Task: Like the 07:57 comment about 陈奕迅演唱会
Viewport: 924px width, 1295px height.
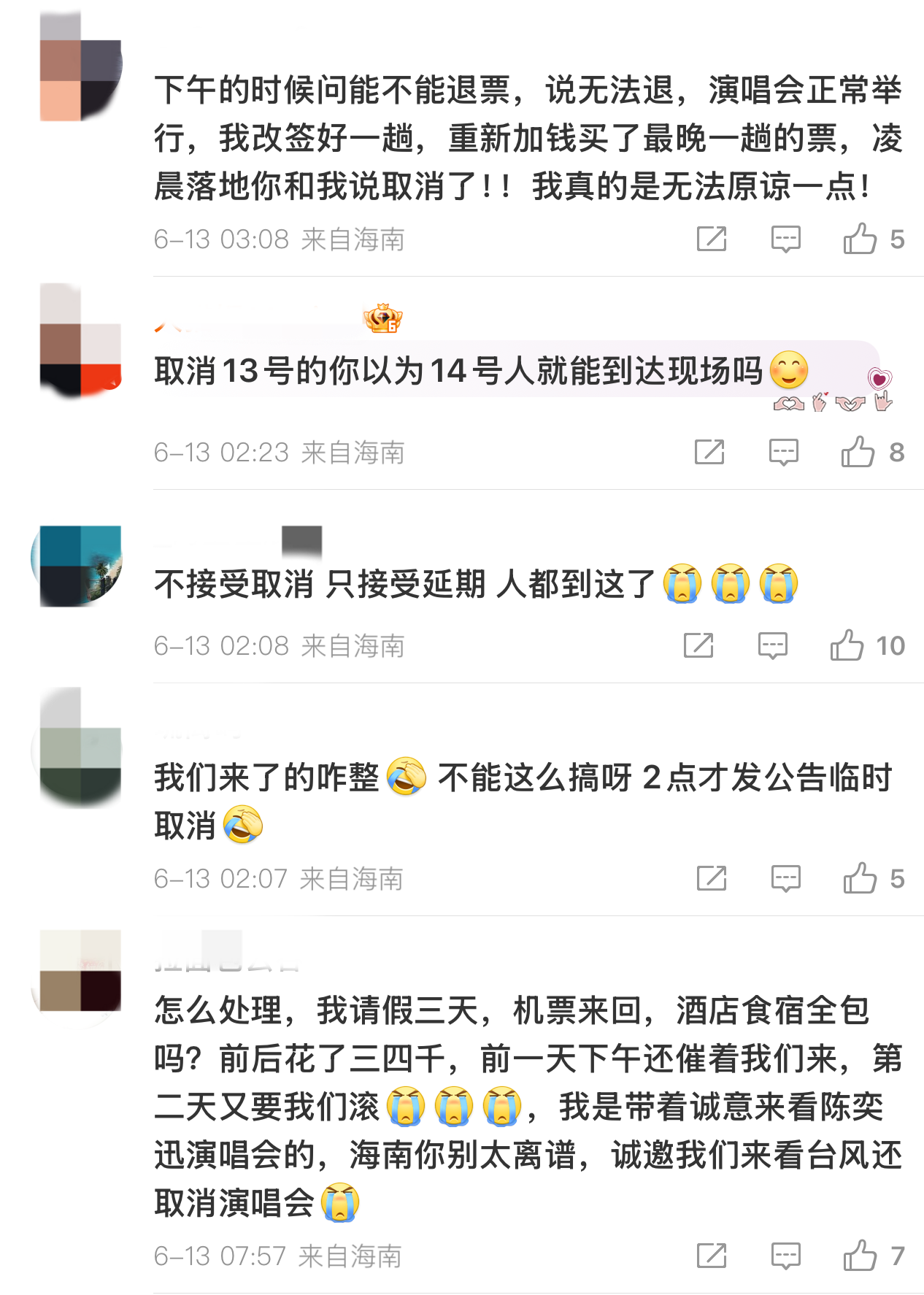Action: pos(860,1256)
